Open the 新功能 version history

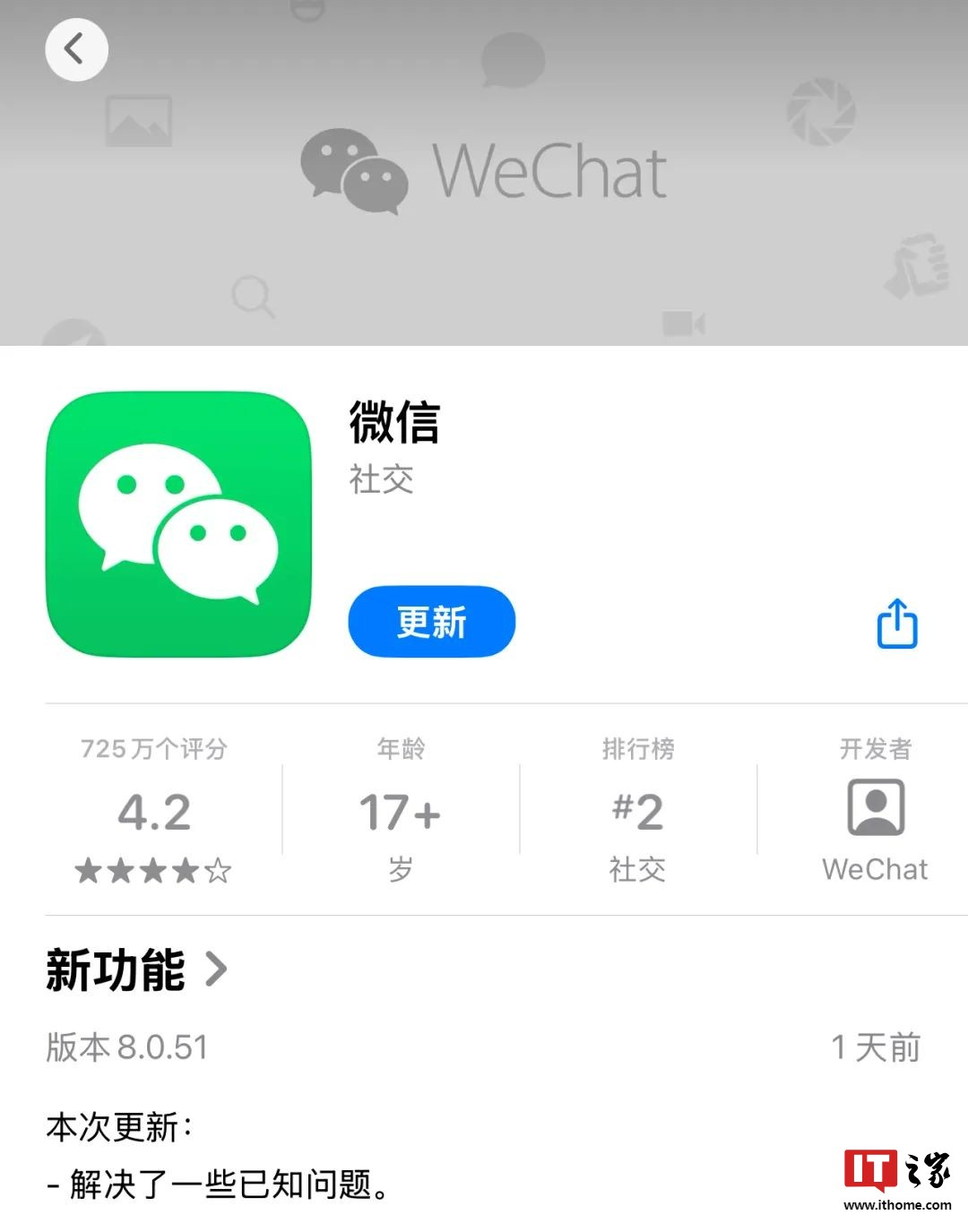tap(136, 970)
